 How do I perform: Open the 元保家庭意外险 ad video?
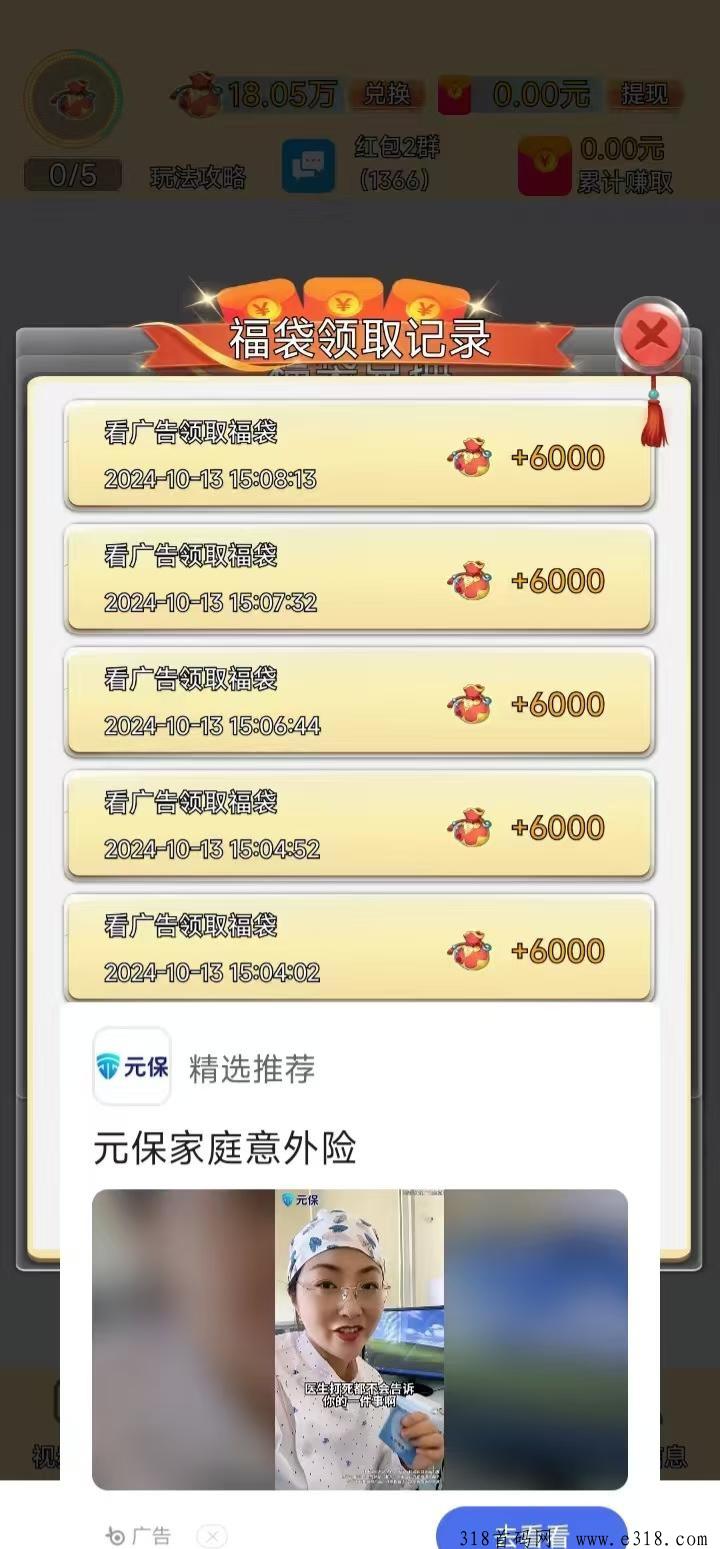pyautogui.click(x=360, y=1339)
